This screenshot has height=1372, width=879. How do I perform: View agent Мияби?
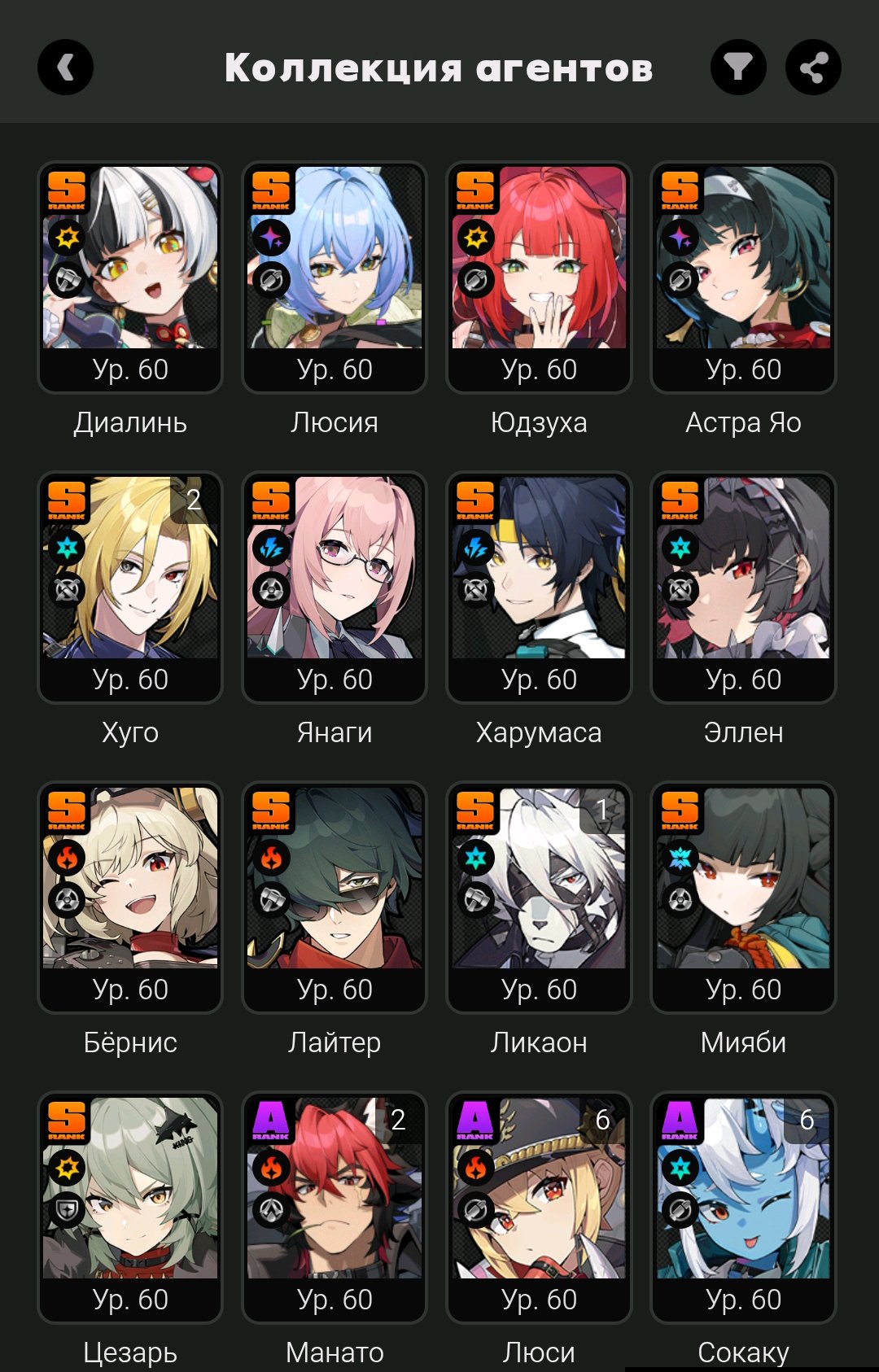point(743,898)
